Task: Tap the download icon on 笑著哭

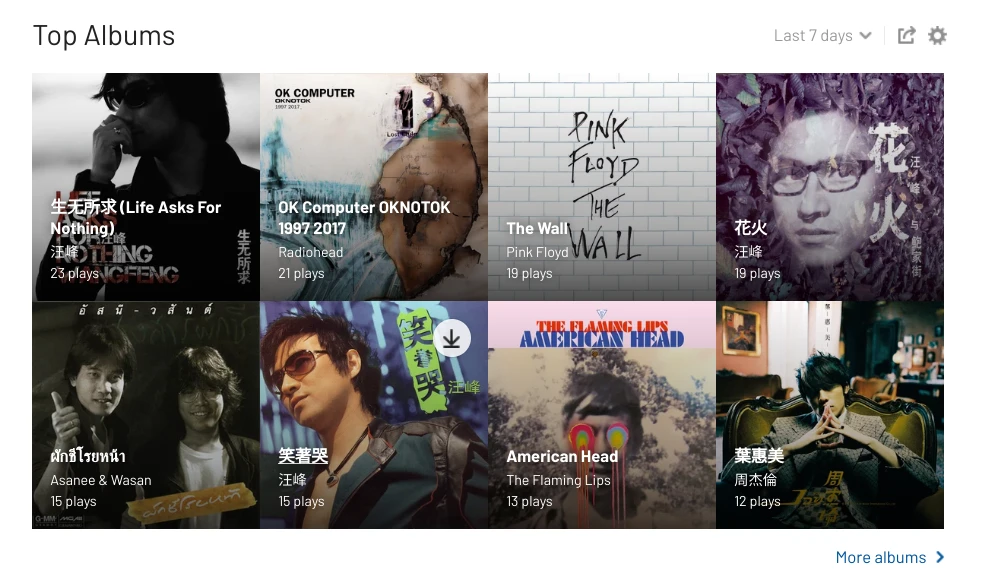Action: pos(452,339)
